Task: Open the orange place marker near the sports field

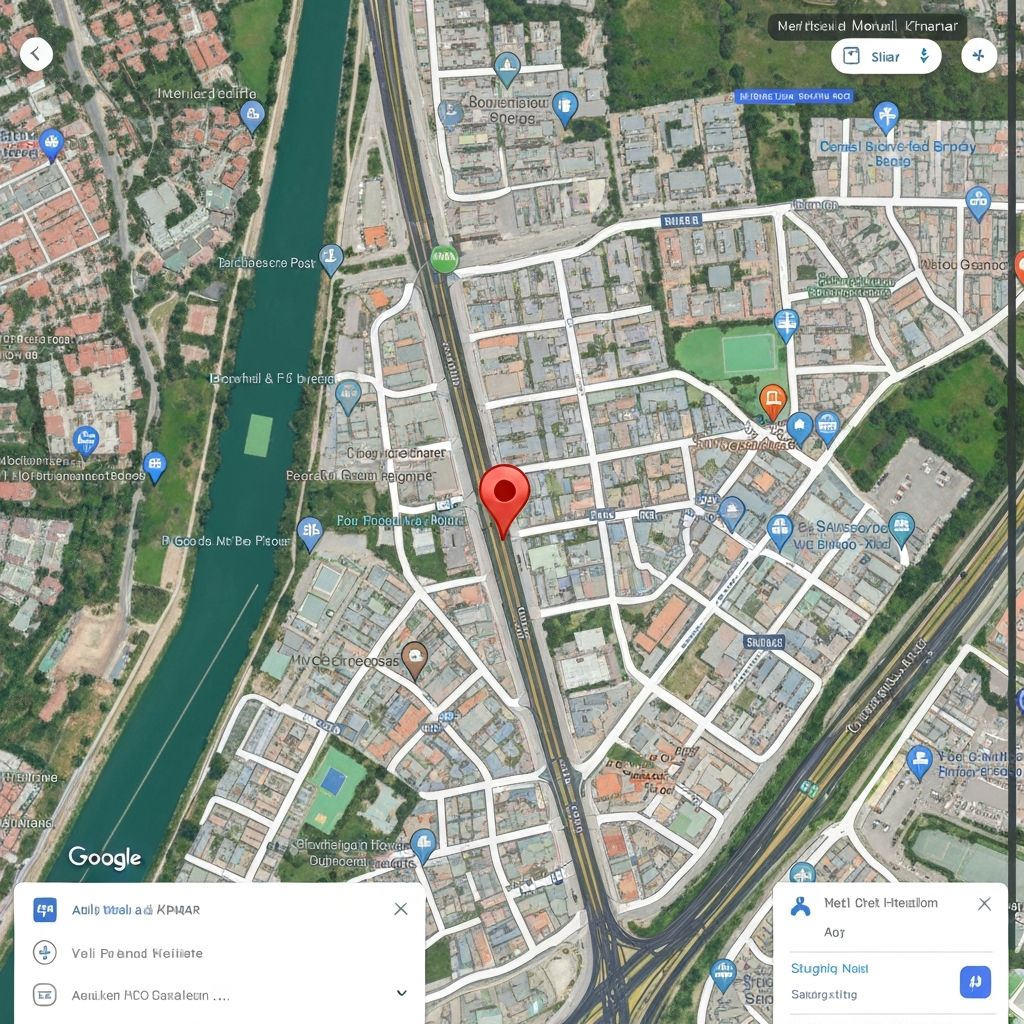Action: tap(772, 399)
